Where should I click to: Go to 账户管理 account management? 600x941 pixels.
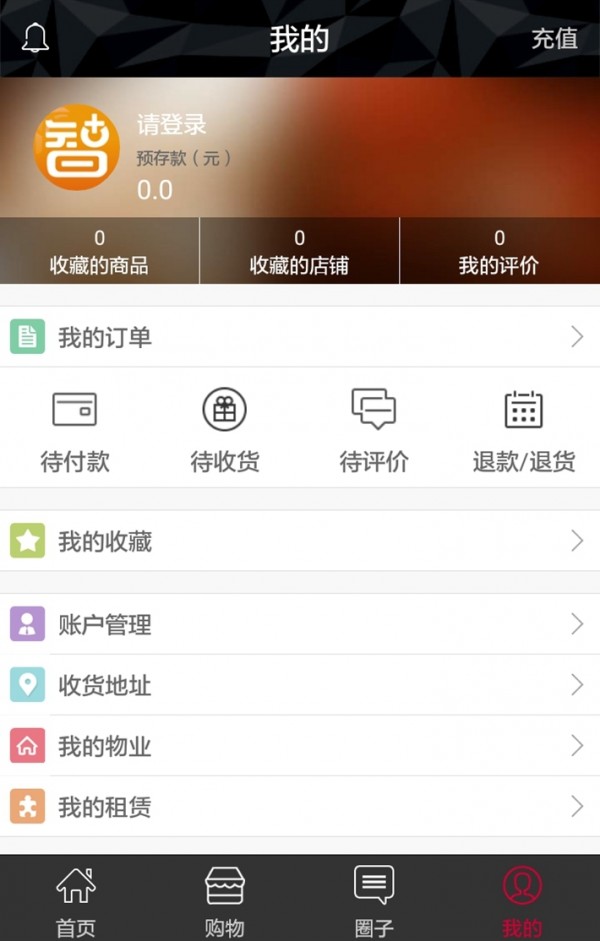click(299, 625)
